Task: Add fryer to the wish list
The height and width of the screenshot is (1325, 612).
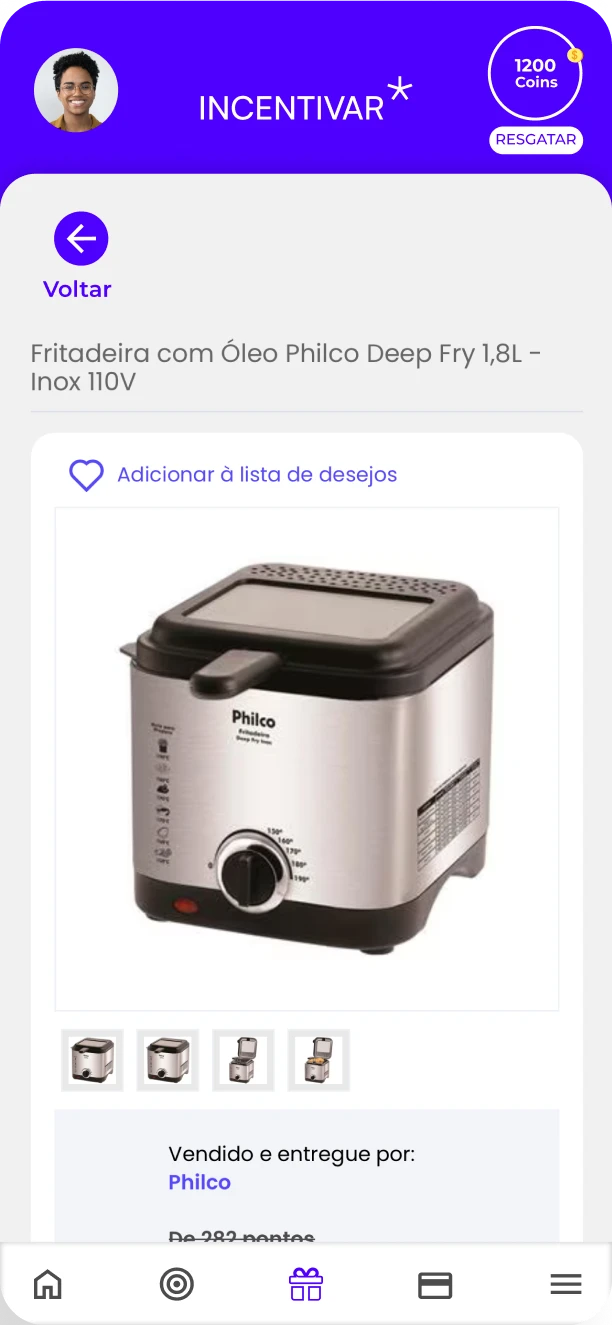Action: click(x=232, y=475)
